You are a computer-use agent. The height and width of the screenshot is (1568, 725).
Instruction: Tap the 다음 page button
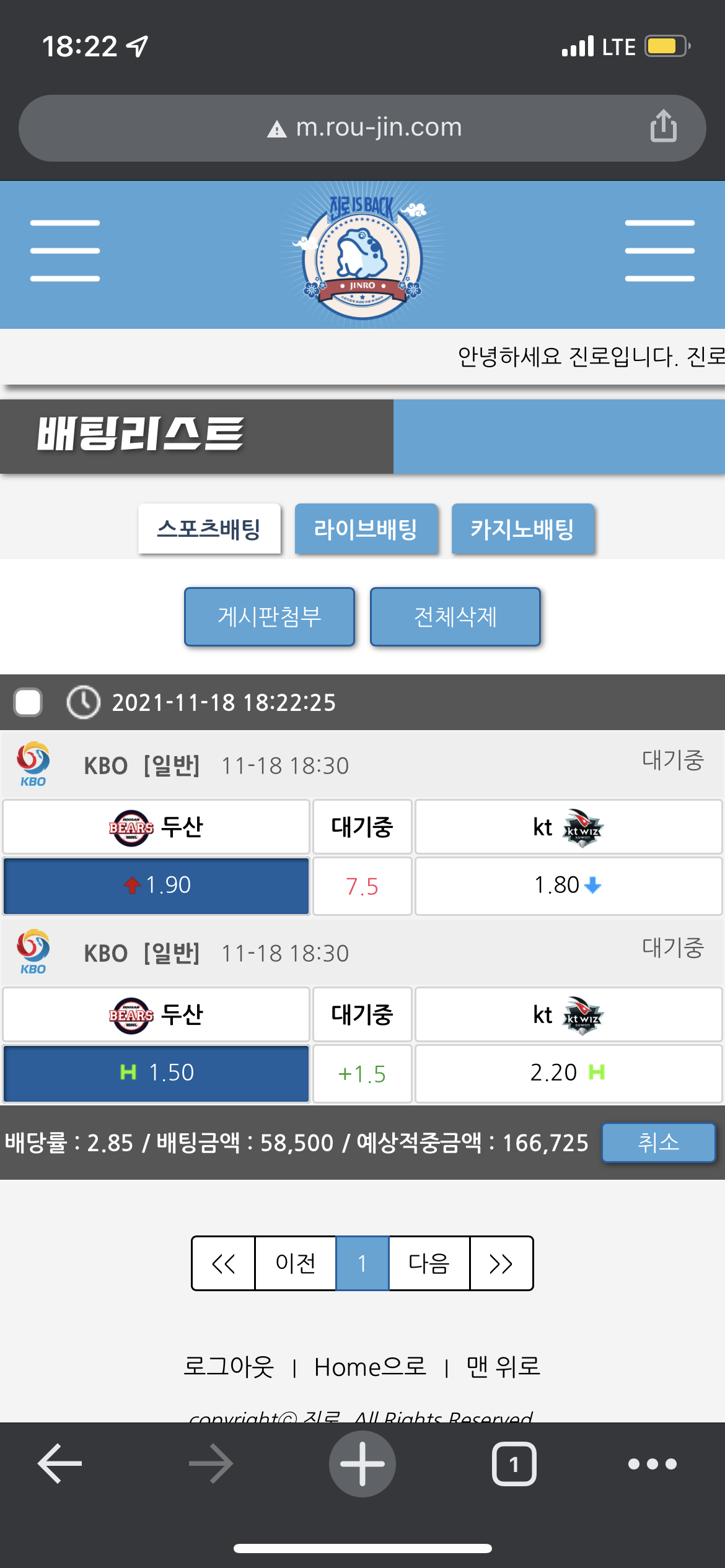pyautogui.click(x=429, y=1263)
